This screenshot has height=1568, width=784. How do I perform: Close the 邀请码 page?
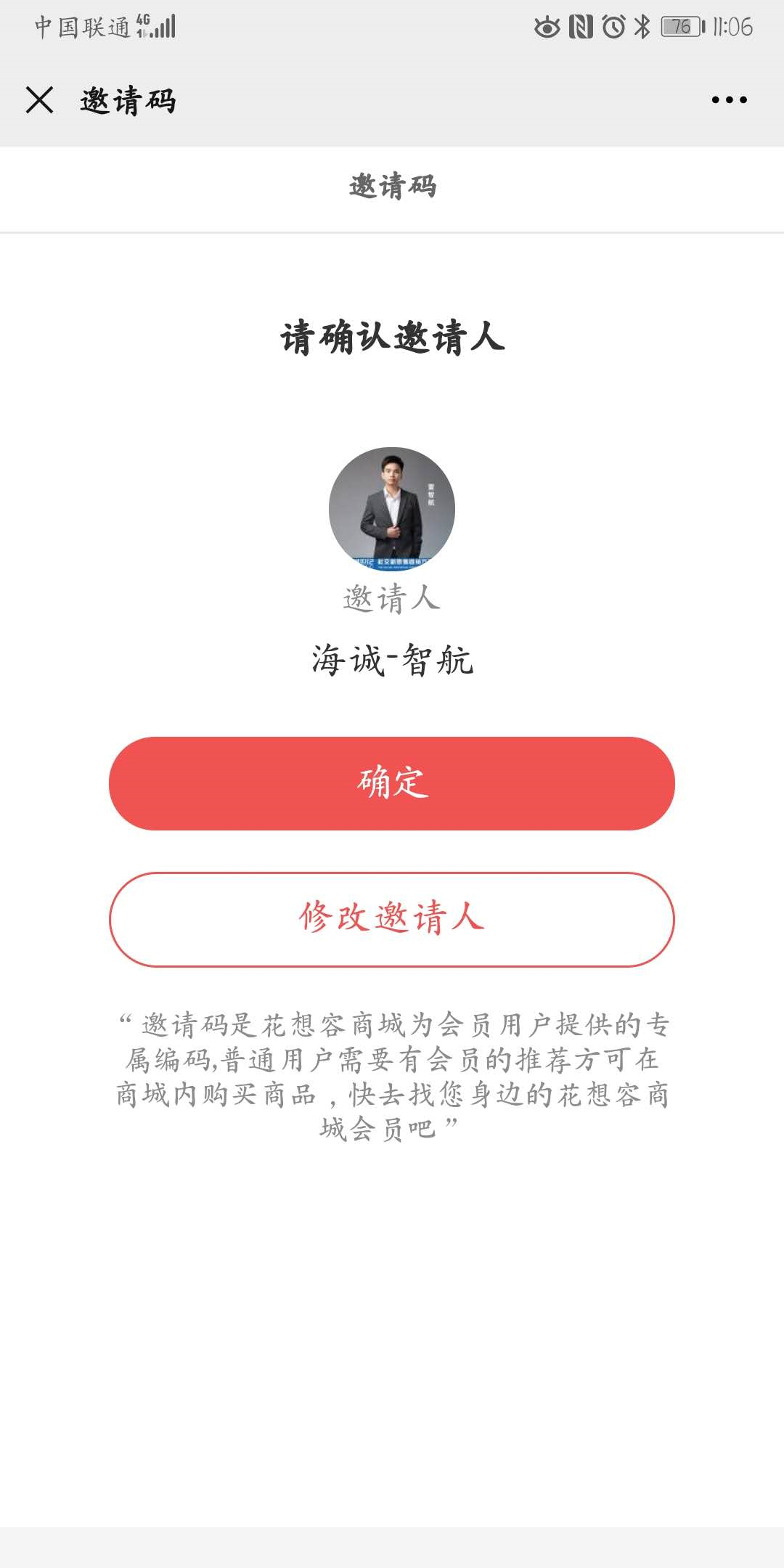coord(39,100)
